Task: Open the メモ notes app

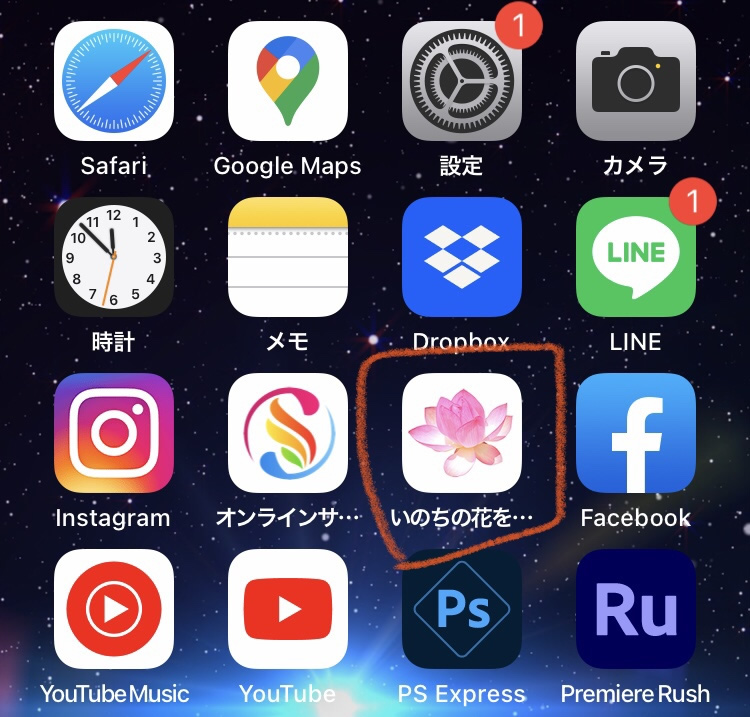Action: pyautogui.click(x=287, y=257)
